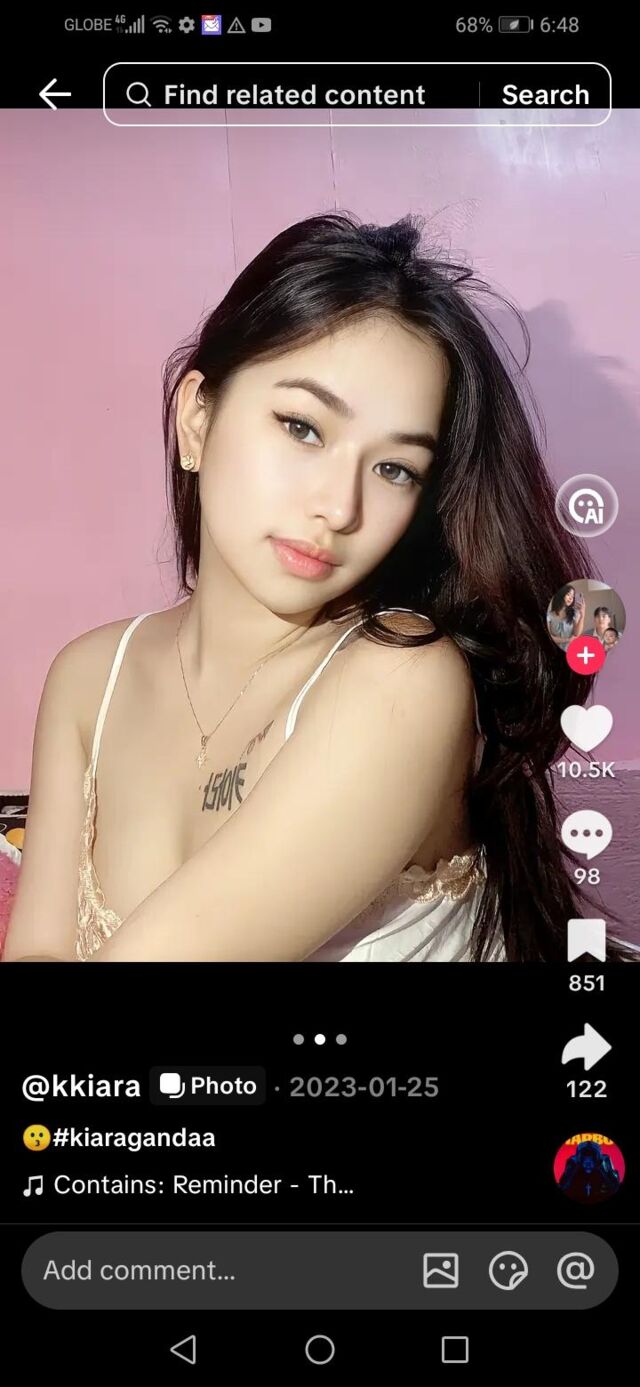Tap the Search button
The height and width of the screenshot is (1387, 640).
point(545,95)
